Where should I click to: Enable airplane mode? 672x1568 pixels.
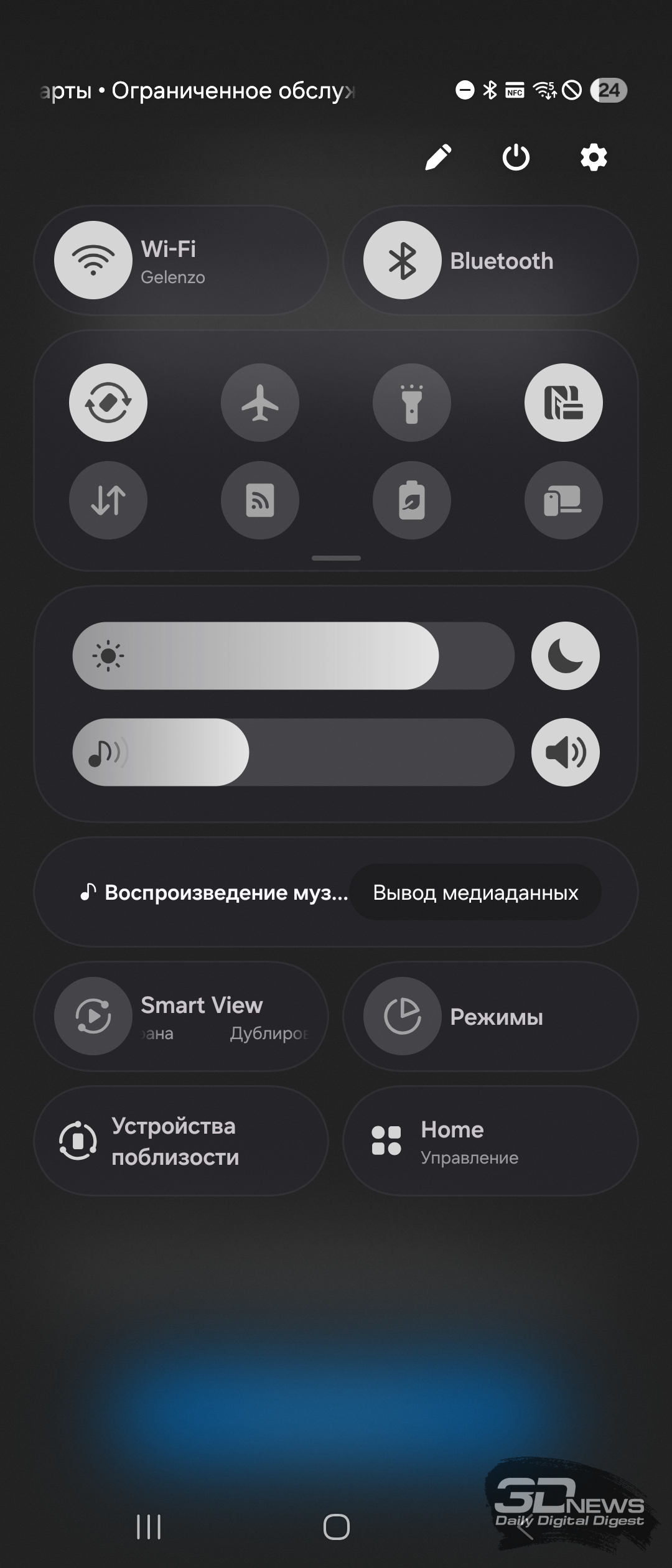pyautogui.click(x=260, y=403)
